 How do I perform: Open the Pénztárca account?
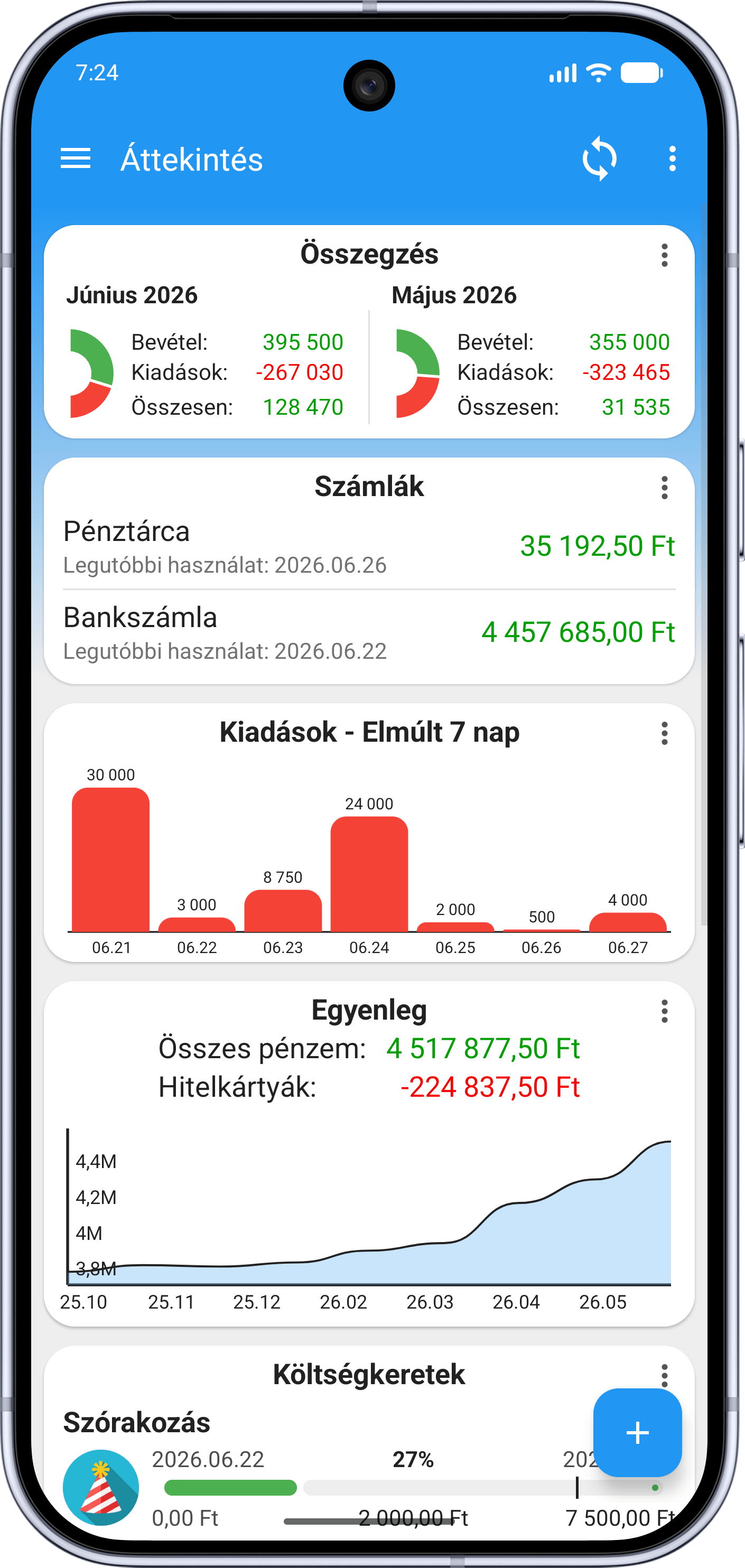[369, 547]
